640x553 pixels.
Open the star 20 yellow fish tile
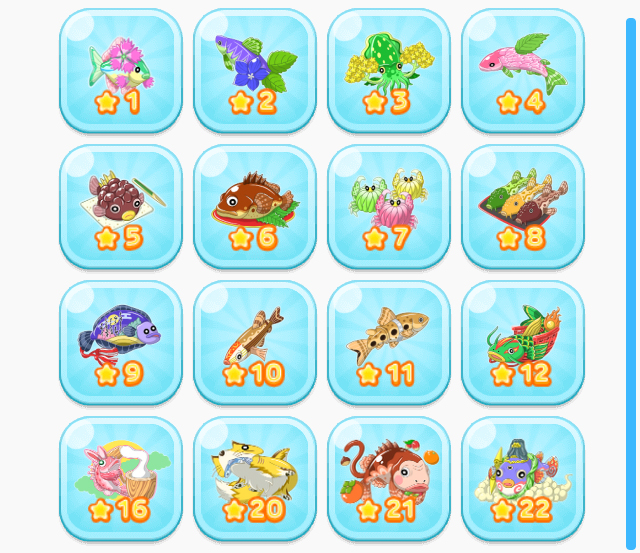pyautogui.click(x=254, y=478)
